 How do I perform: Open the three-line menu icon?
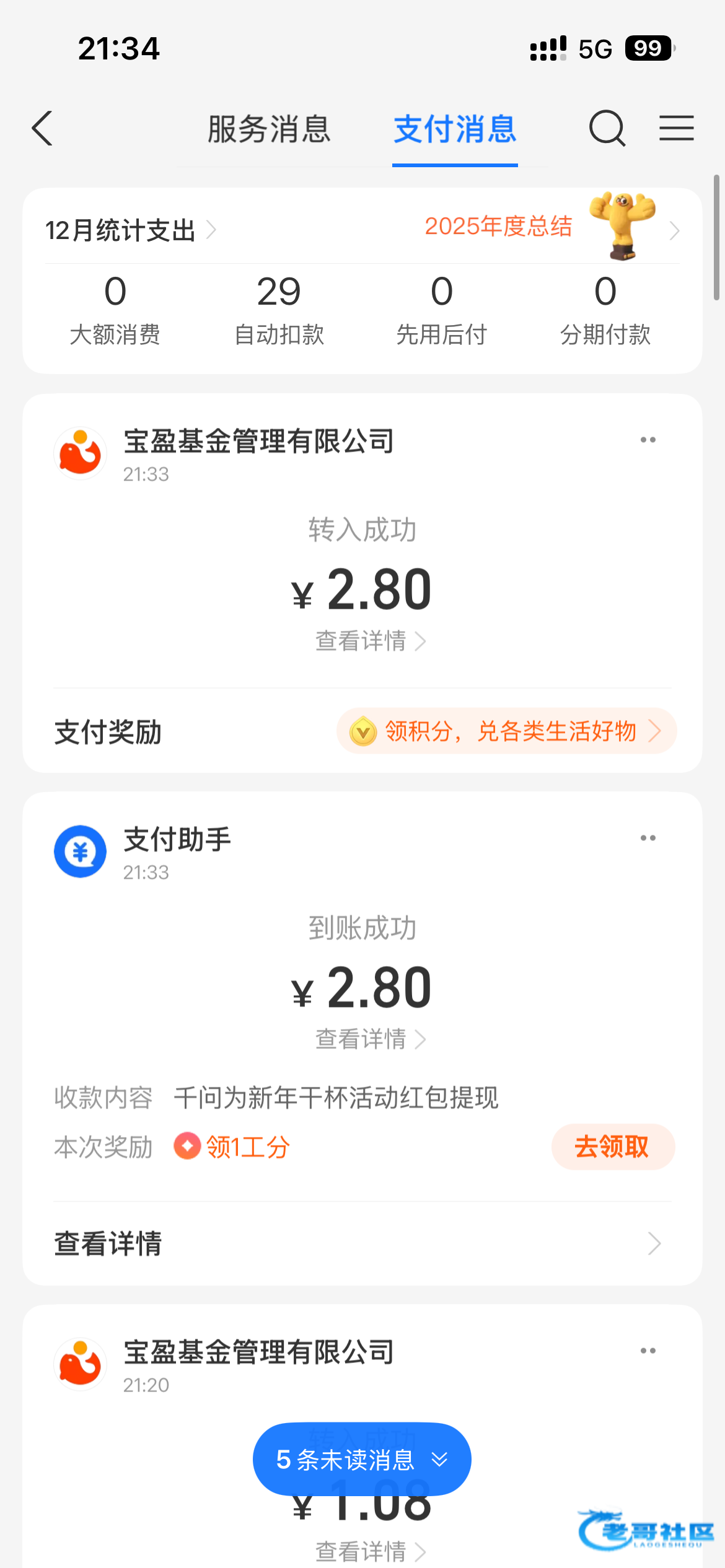coord(676,129)
